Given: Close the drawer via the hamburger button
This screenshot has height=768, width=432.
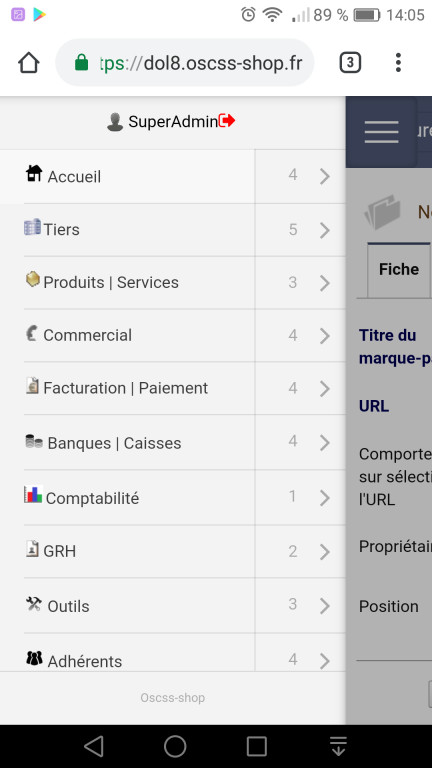Looking at the screenshot, I should pos(381,132).
